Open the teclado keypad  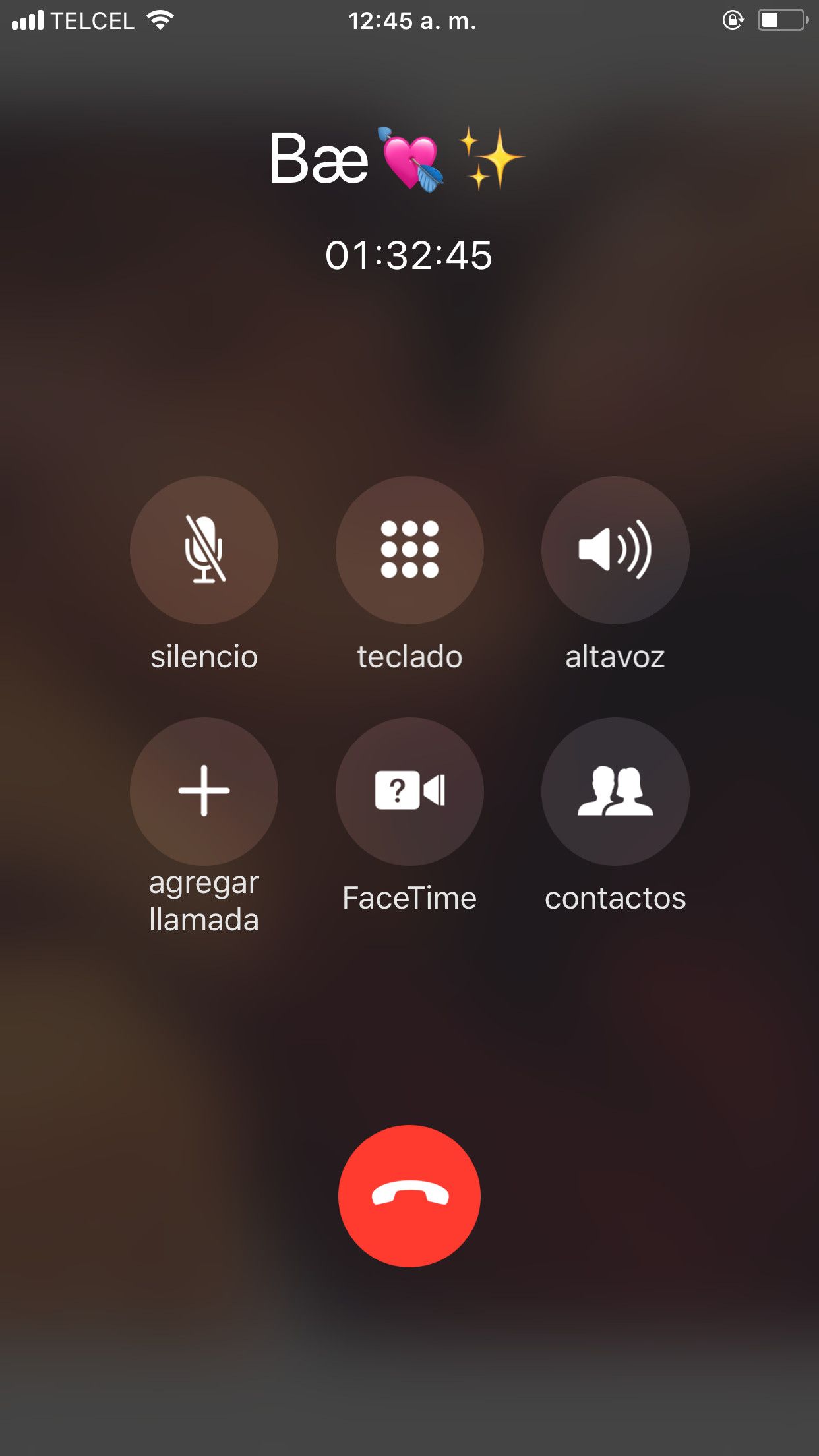pos(409,550)
